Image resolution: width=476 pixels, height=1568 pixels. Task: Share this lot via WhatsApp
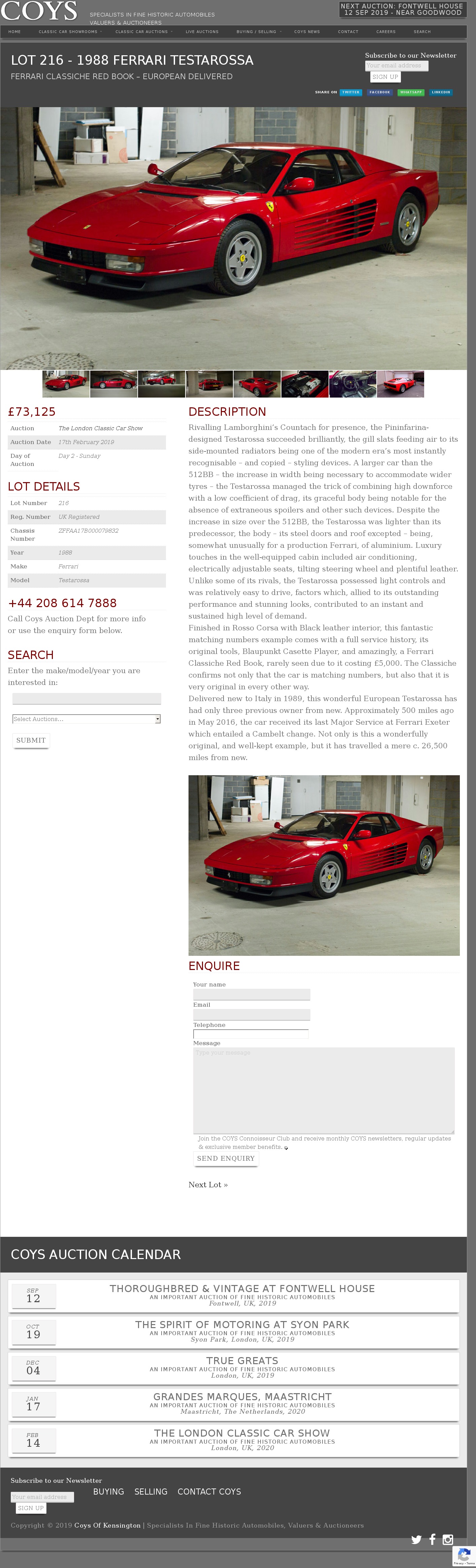tap(410, 93)
